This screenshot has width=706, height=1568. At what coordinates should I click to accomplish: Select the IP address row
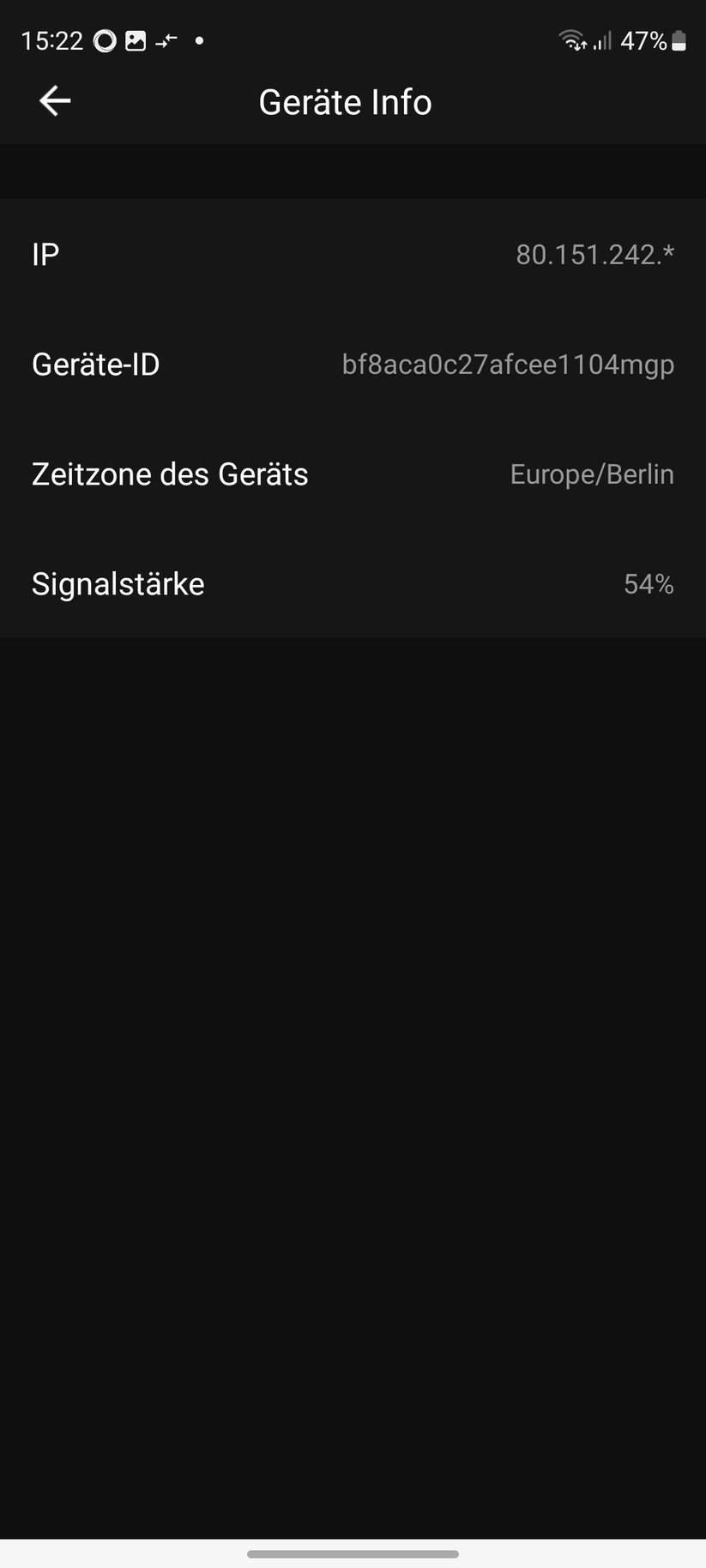coord(353,254)
